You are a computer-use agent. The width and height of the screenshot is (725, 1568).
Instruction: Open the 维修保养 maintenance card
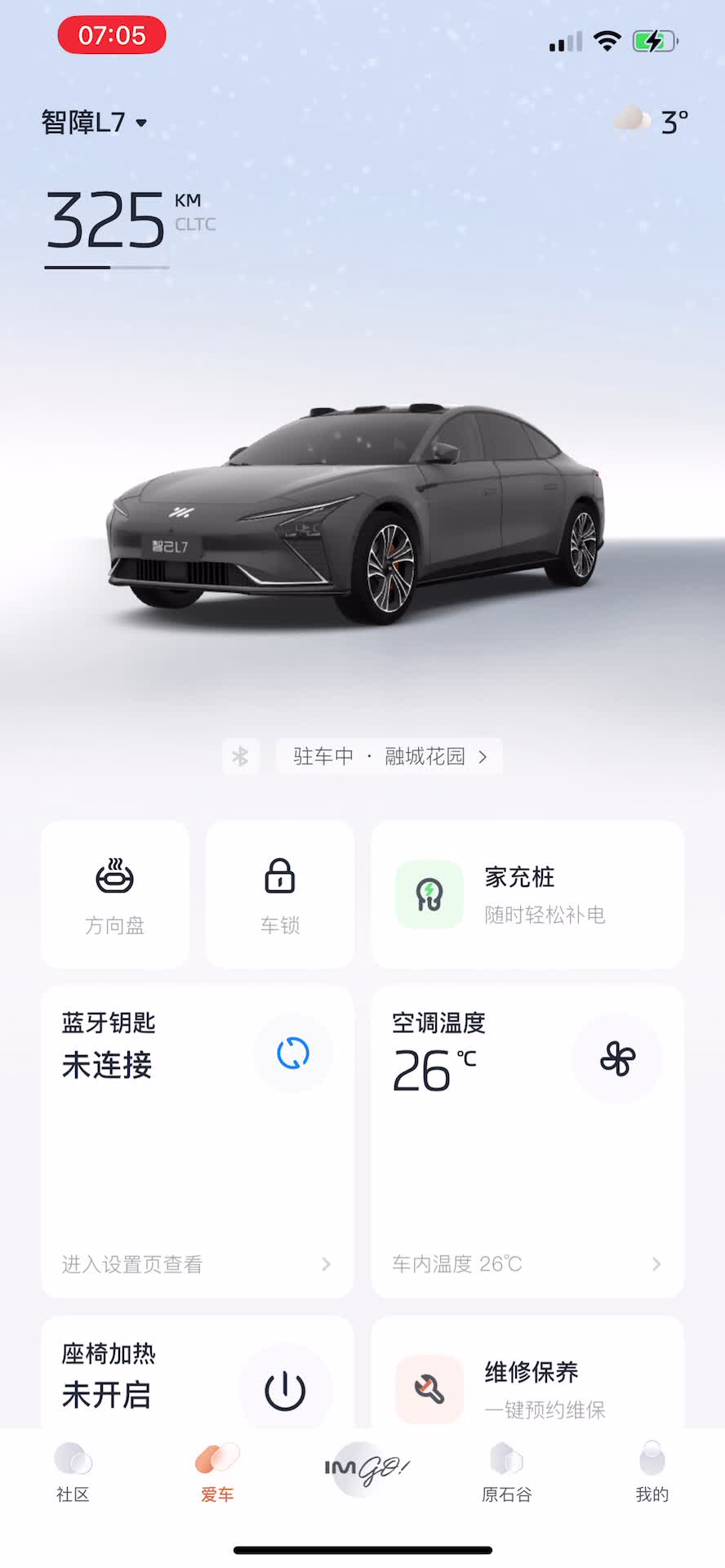[x=527, y=1388]
